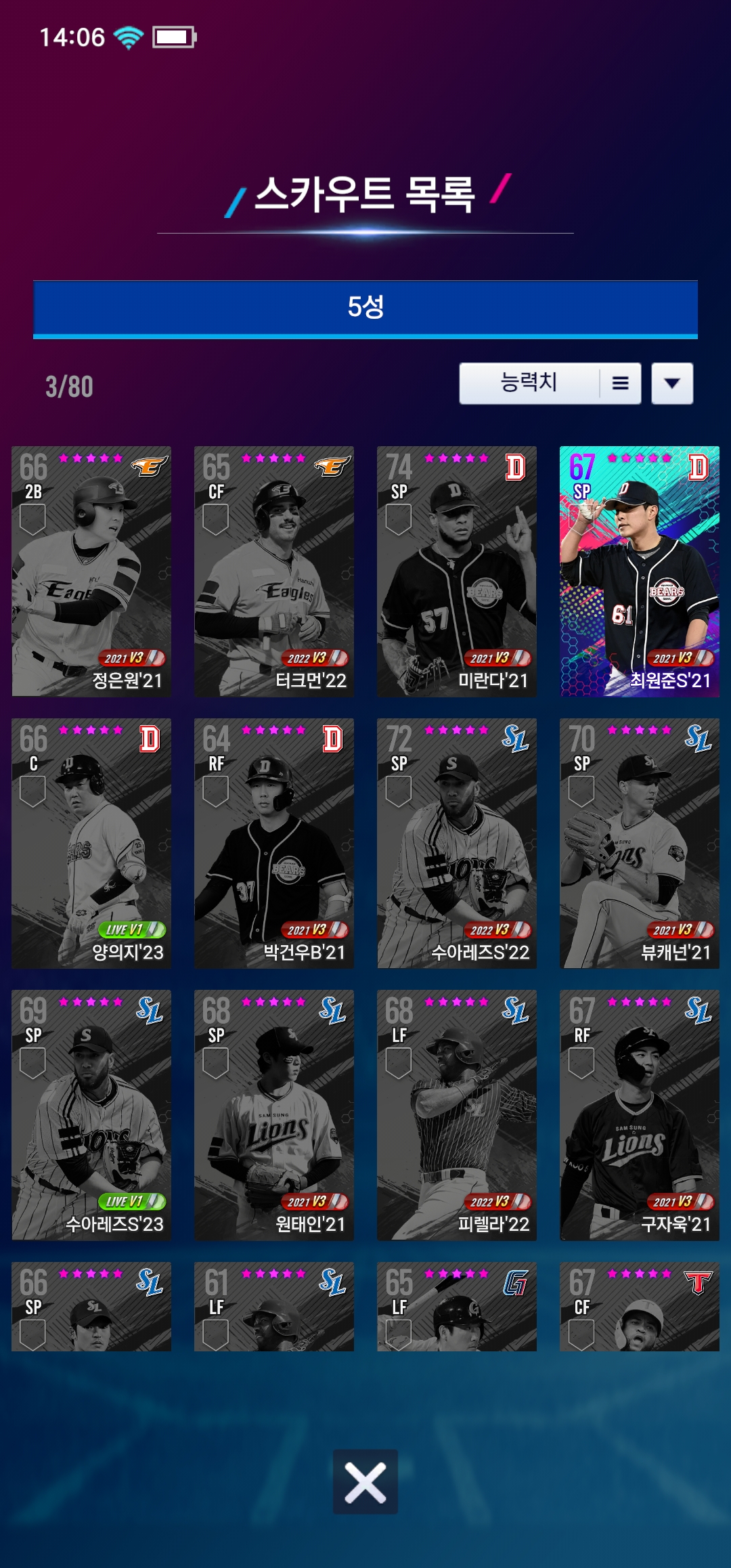731x1568 pixels.
Task: View the 수아레즈S'23 live card
Action: click(x=91, y=1114)
